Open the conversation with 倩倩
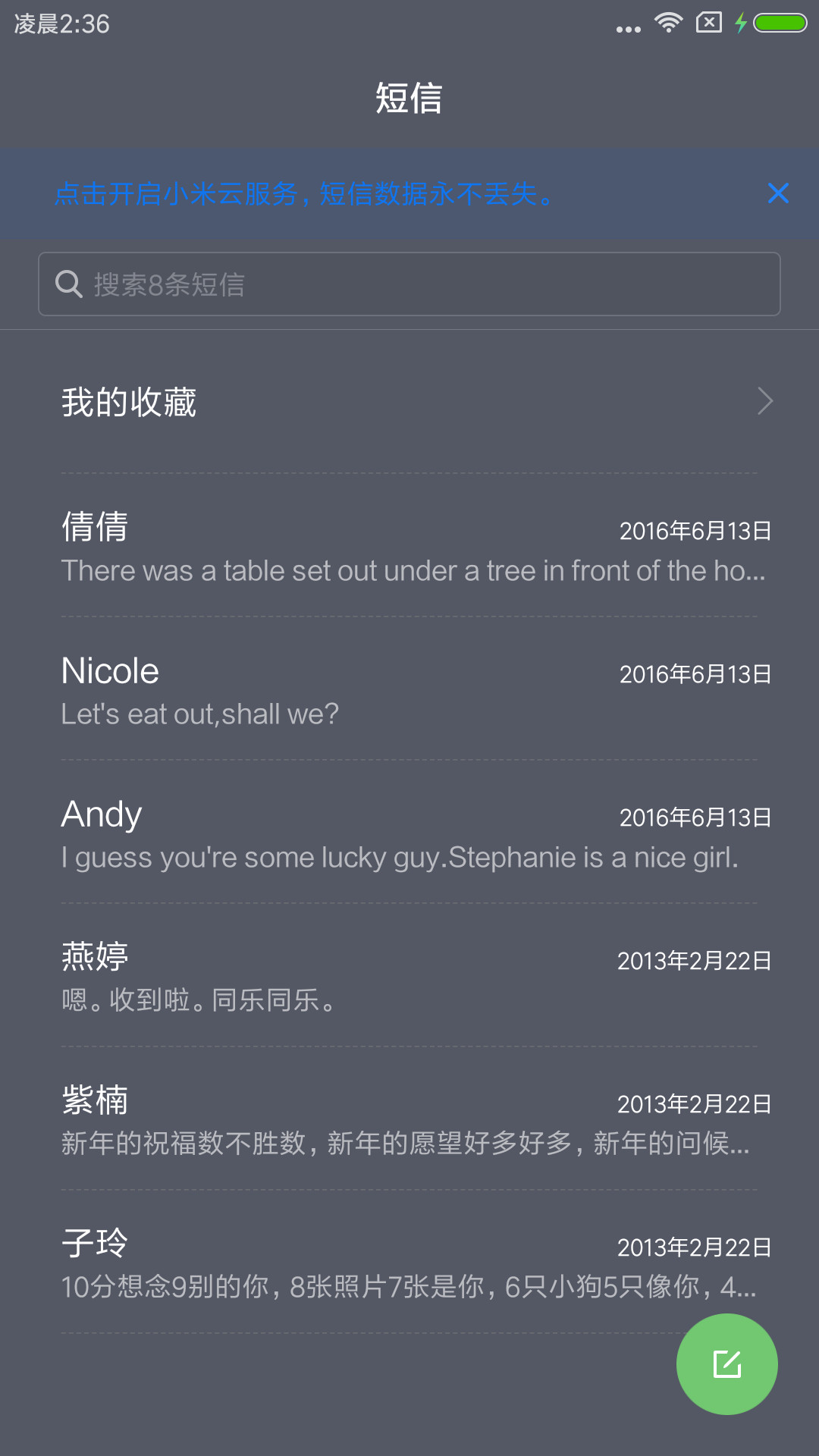 point(409,546)
